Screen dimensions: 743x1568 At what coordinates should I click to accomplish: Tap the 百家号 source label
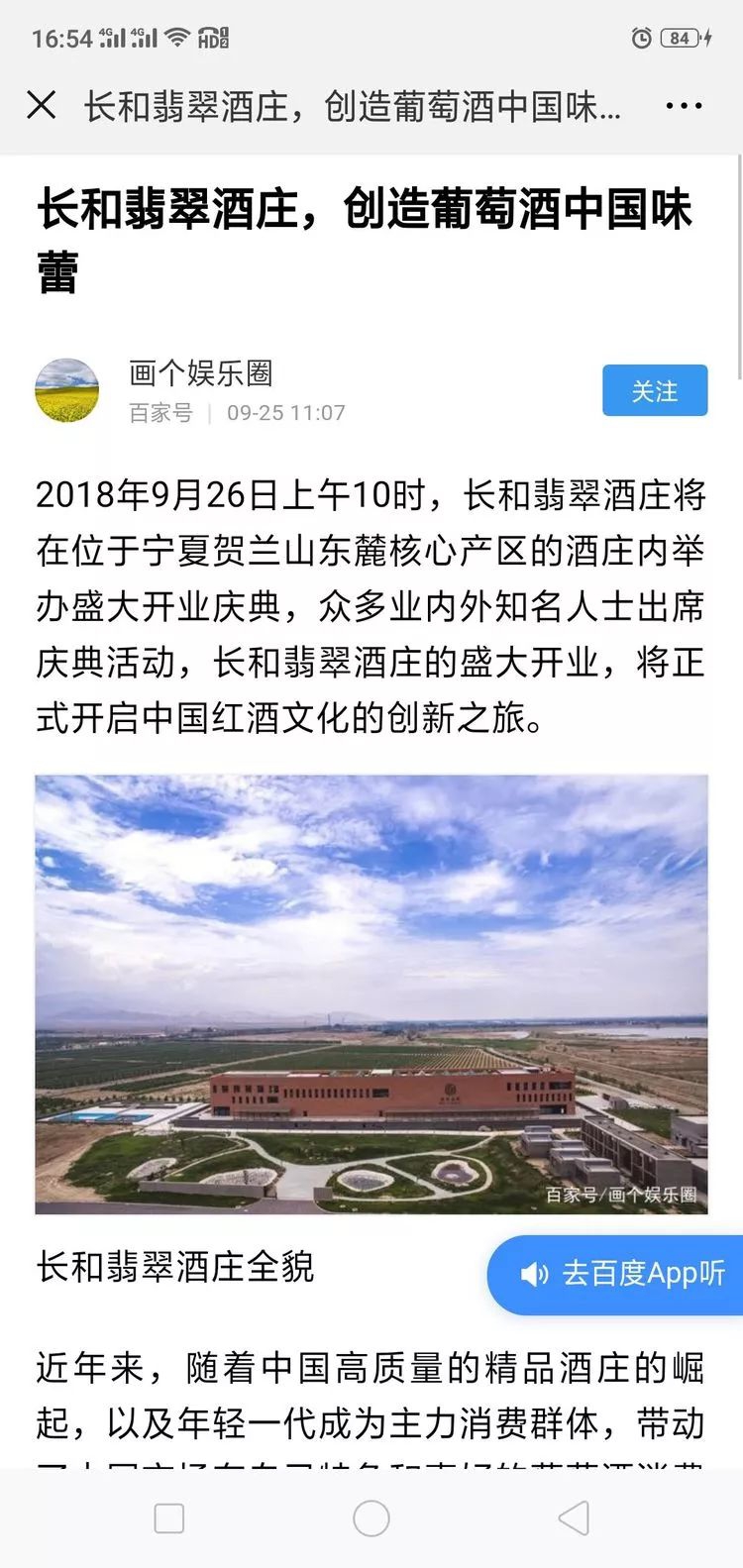click(x=158, y=412)
